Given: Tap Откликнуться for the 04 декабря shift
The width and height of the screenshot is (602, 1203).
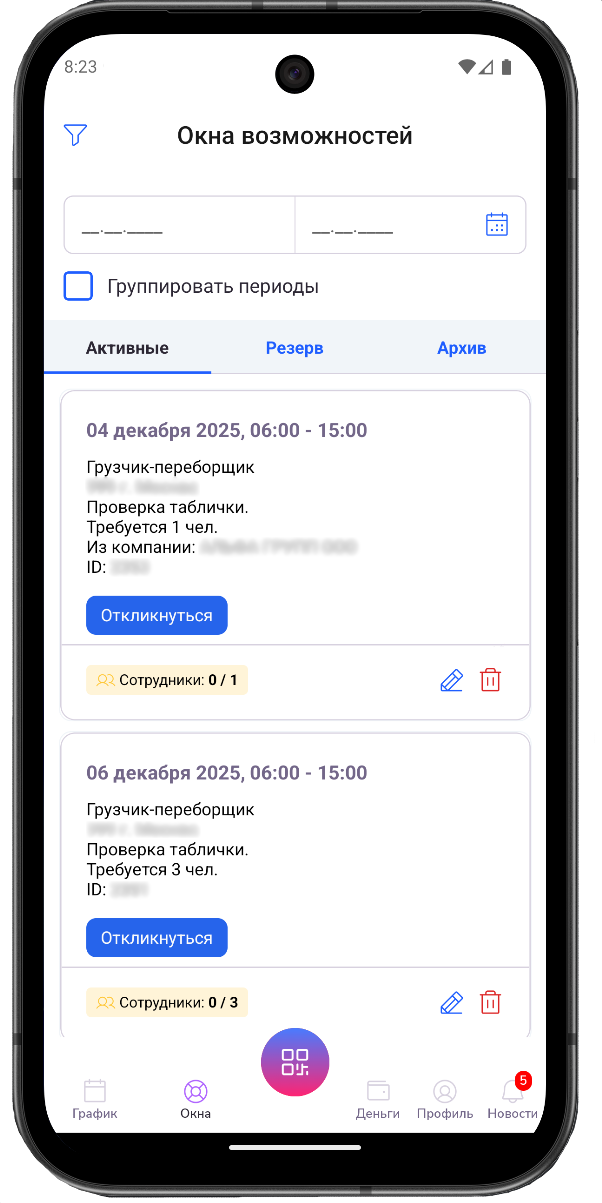Looking at the screenshot, I should pyautogui.click(x=157, y=615).
